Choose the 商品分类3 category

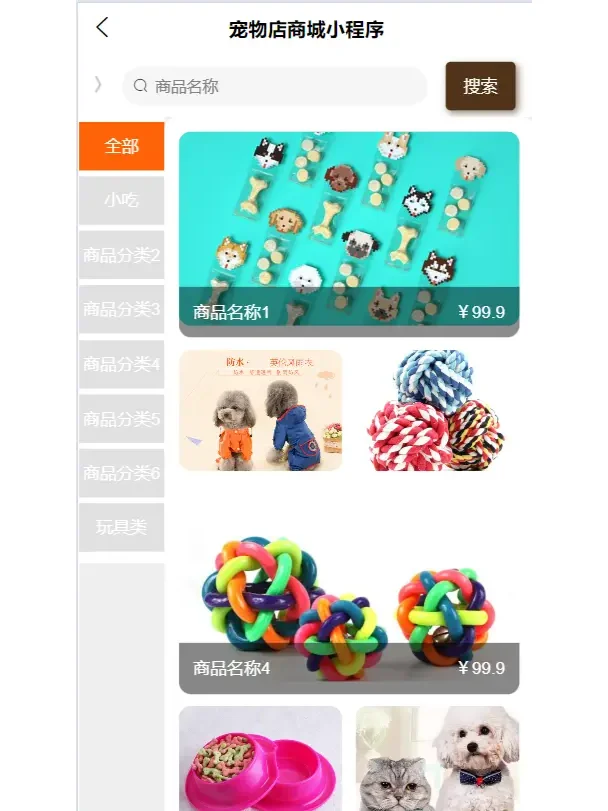coord(121,309)
